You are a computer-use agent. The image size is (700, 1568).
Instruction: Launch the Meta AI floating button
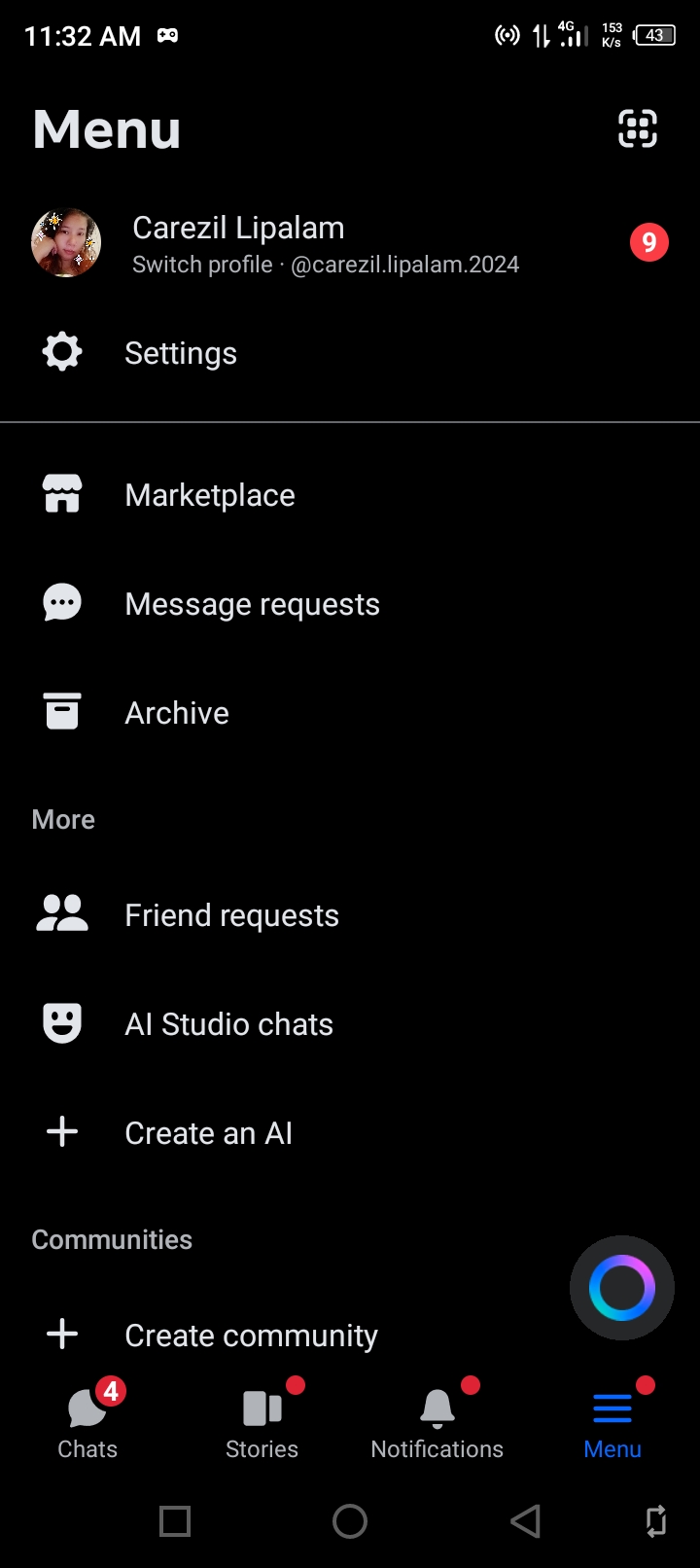point(622,1288)
